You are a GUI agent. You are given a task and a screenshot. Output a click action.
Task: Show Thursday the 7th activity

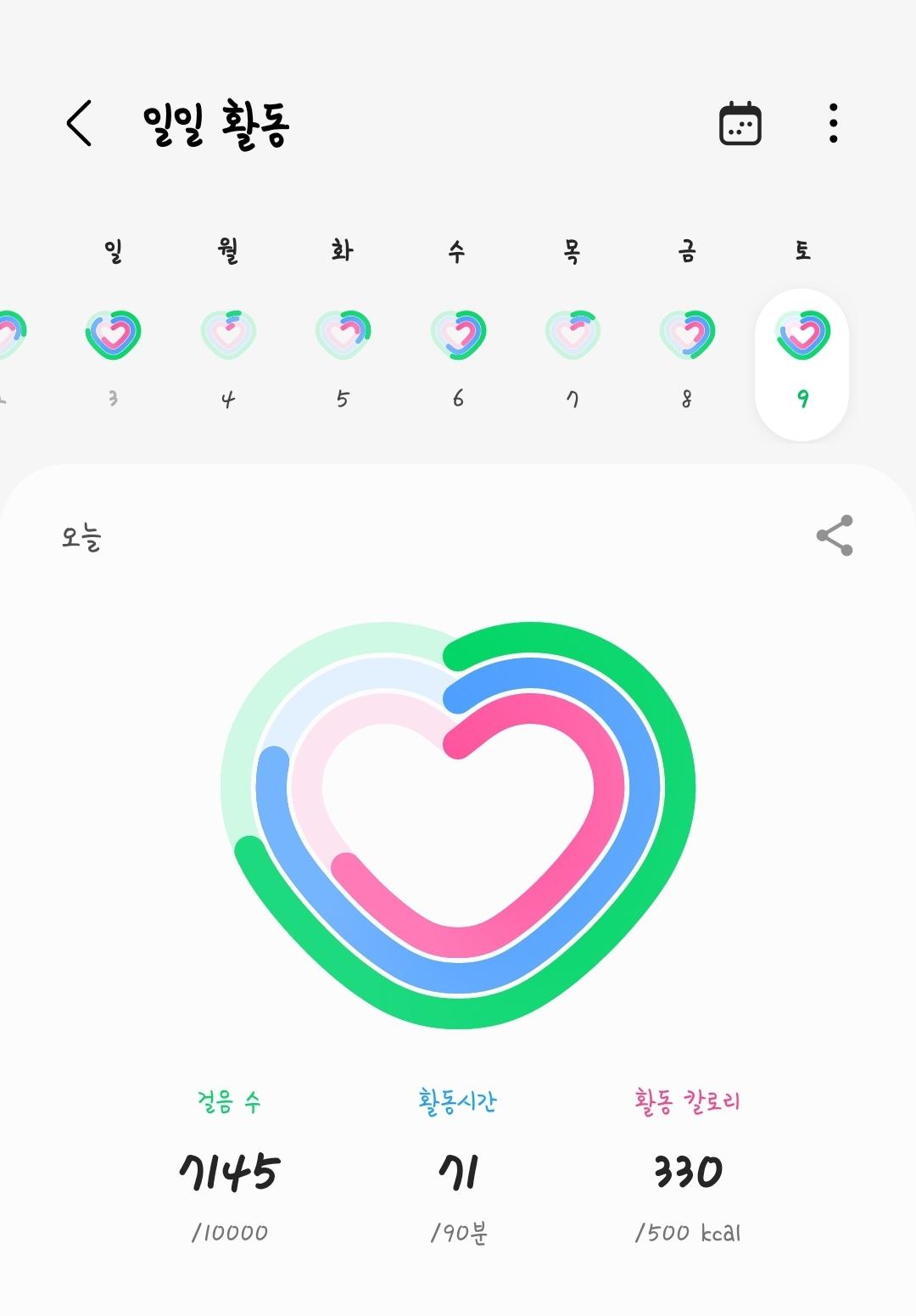click(572, 358)
